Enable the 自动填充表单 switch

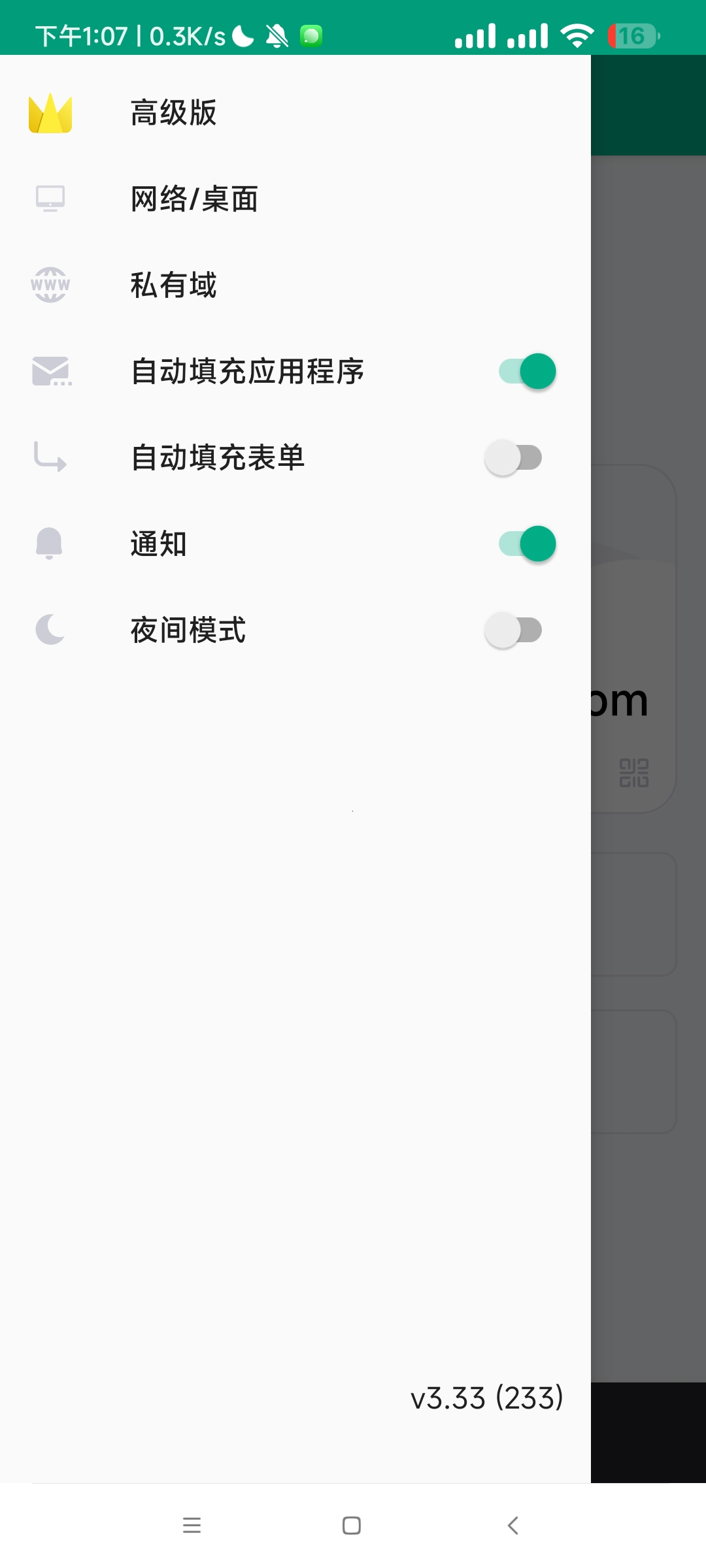coord(514,458)
